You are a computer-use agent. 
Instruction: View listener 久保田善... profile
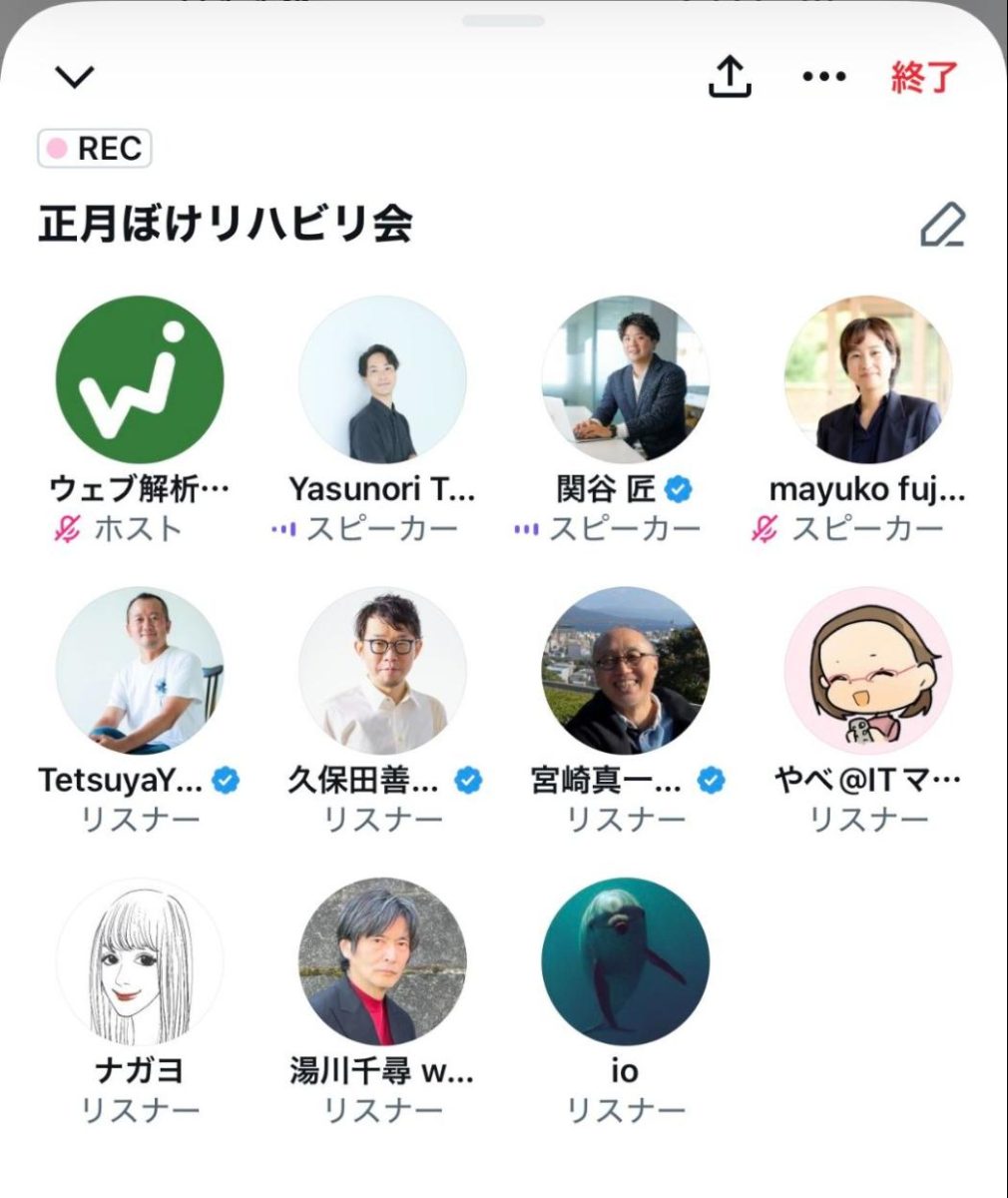[382, 671]
